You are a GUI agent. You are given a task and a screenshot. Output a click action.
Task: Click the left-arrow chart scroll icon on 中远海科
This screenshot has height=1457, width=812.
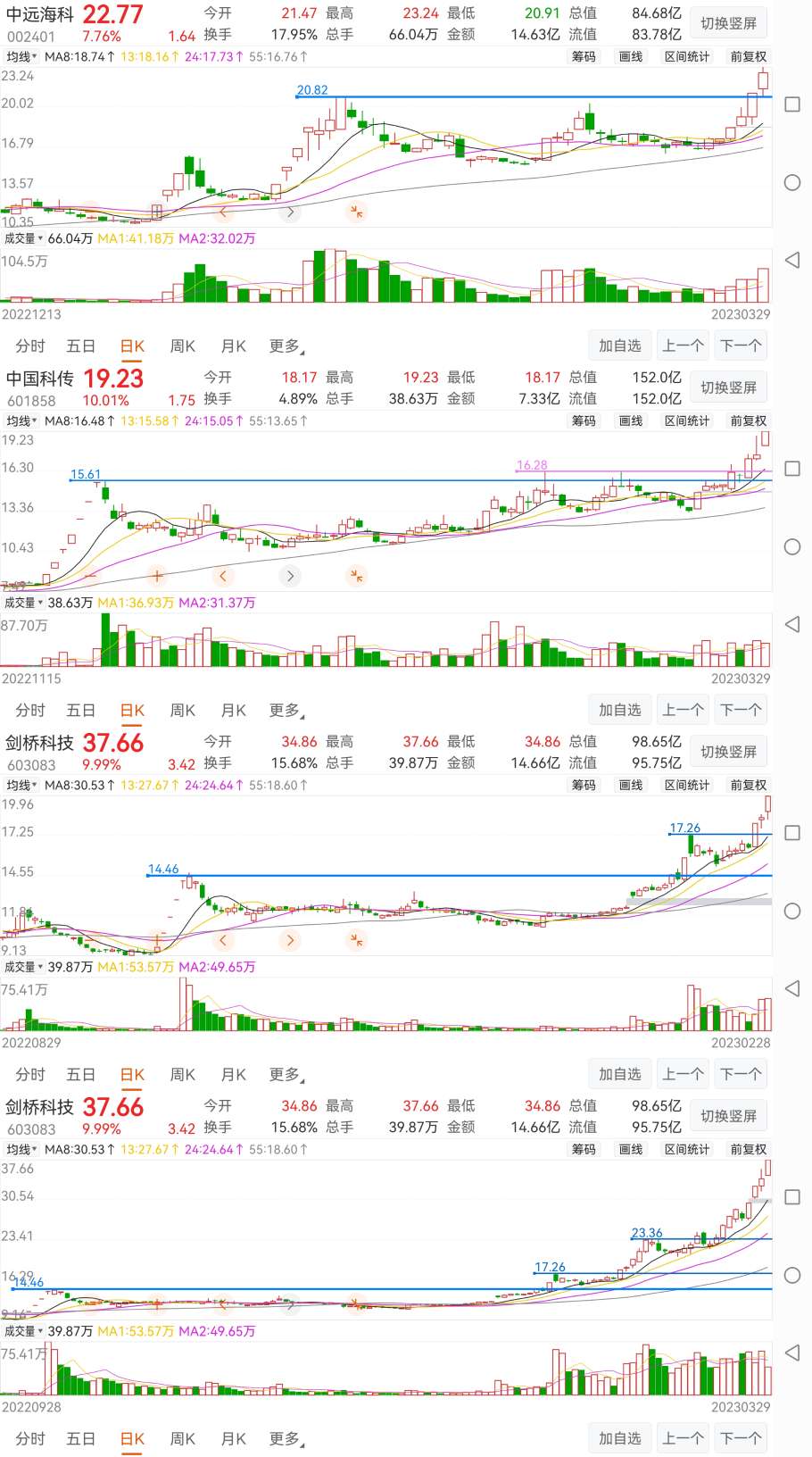[x=222, y=212]
